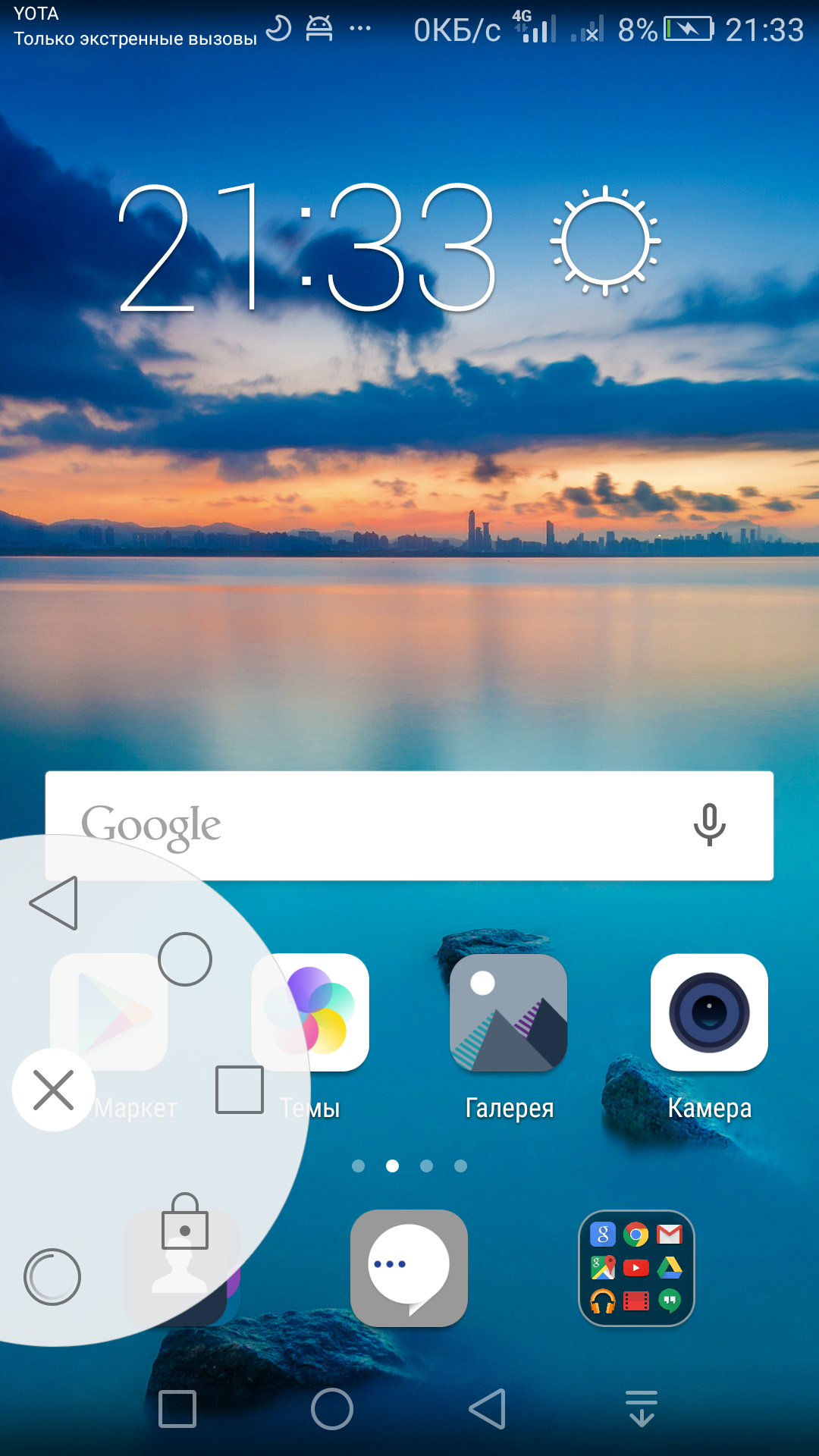Tap the home circle in floating menu
Image resolution: width=819 pixels, height=1456 pixels.
click(185, 959)
